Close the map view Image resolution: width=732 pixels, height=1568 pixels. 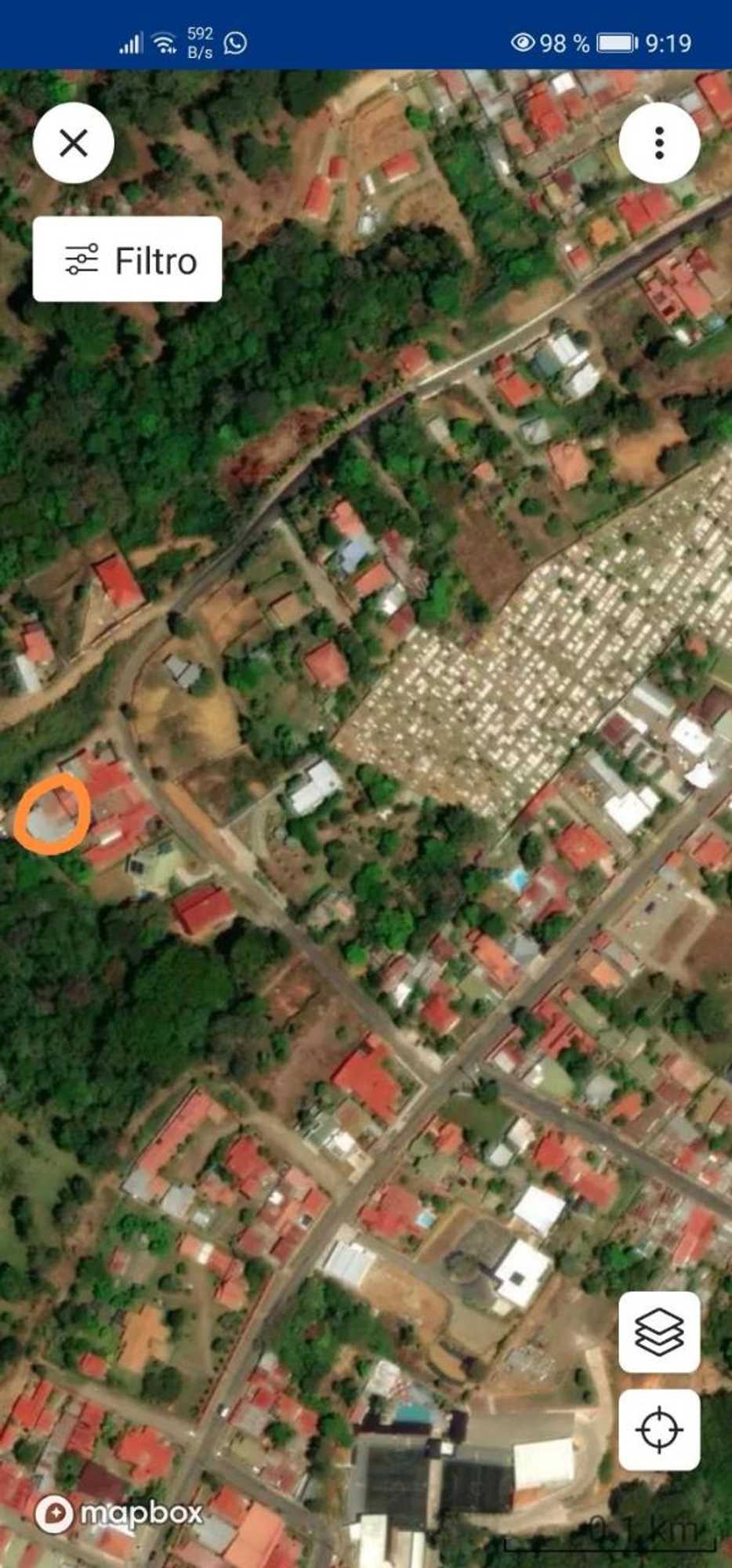coord(74,143)
